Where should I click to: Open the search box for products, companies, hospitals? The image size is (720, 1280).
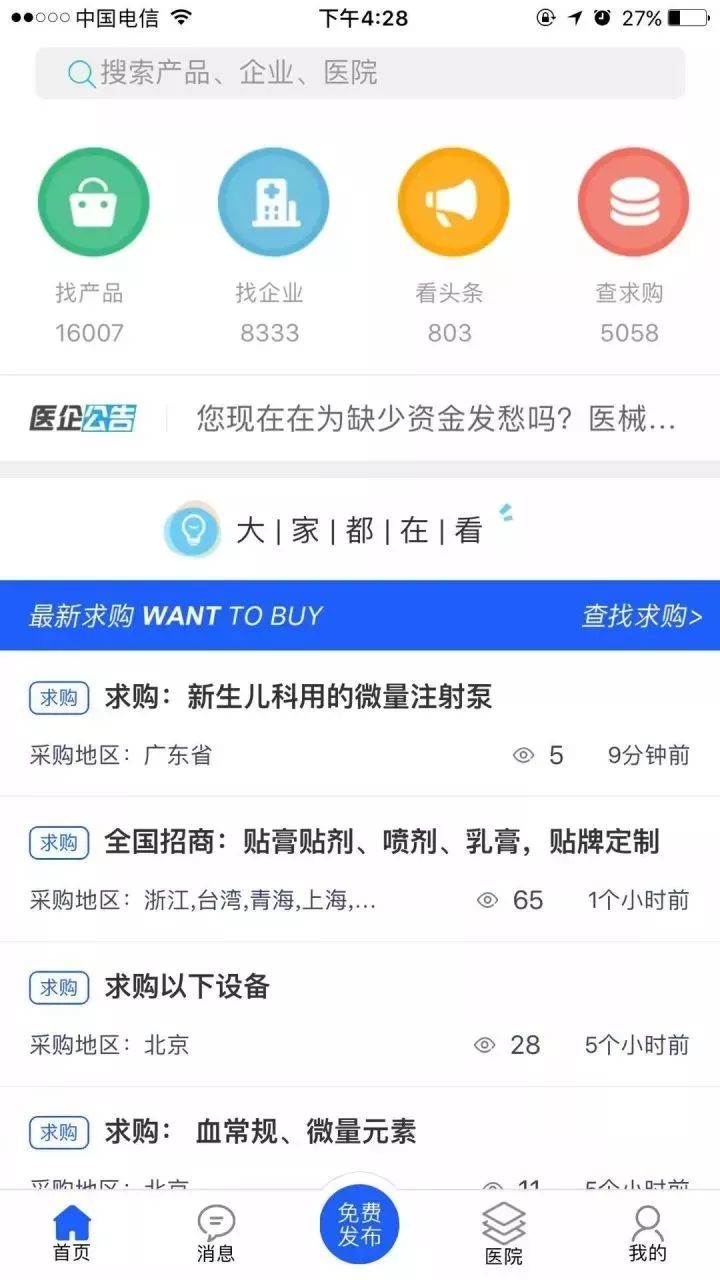coord(360,73)
